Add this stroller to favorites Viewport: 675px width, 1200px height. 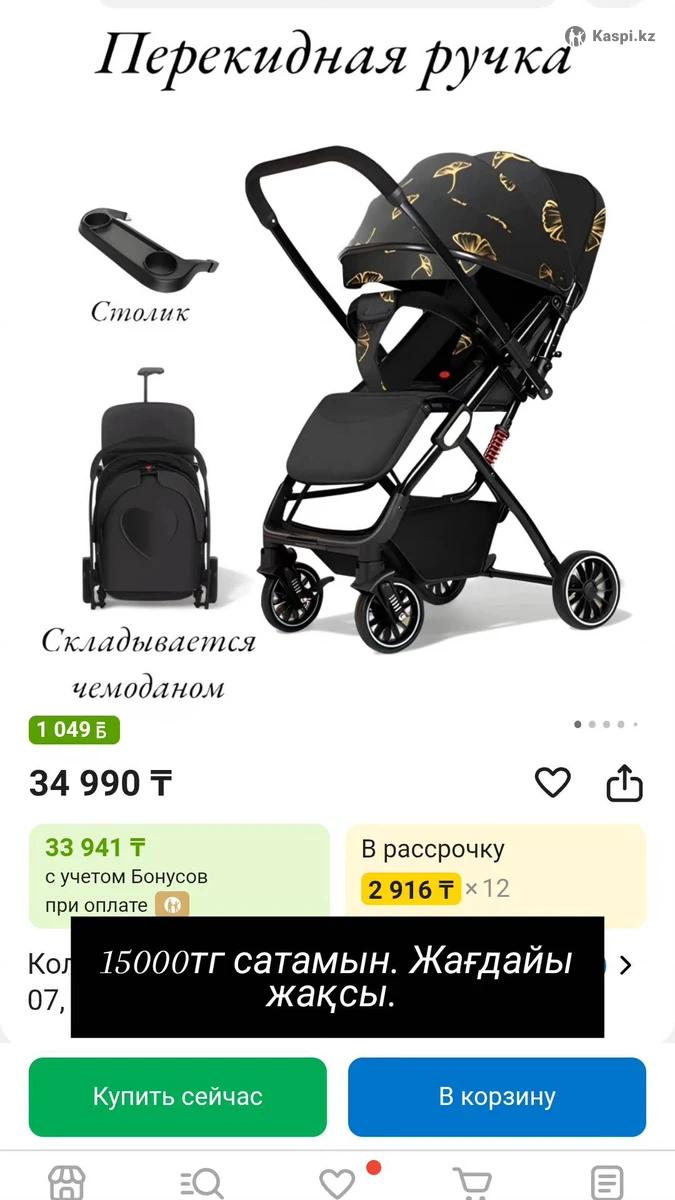coord(552,783)
